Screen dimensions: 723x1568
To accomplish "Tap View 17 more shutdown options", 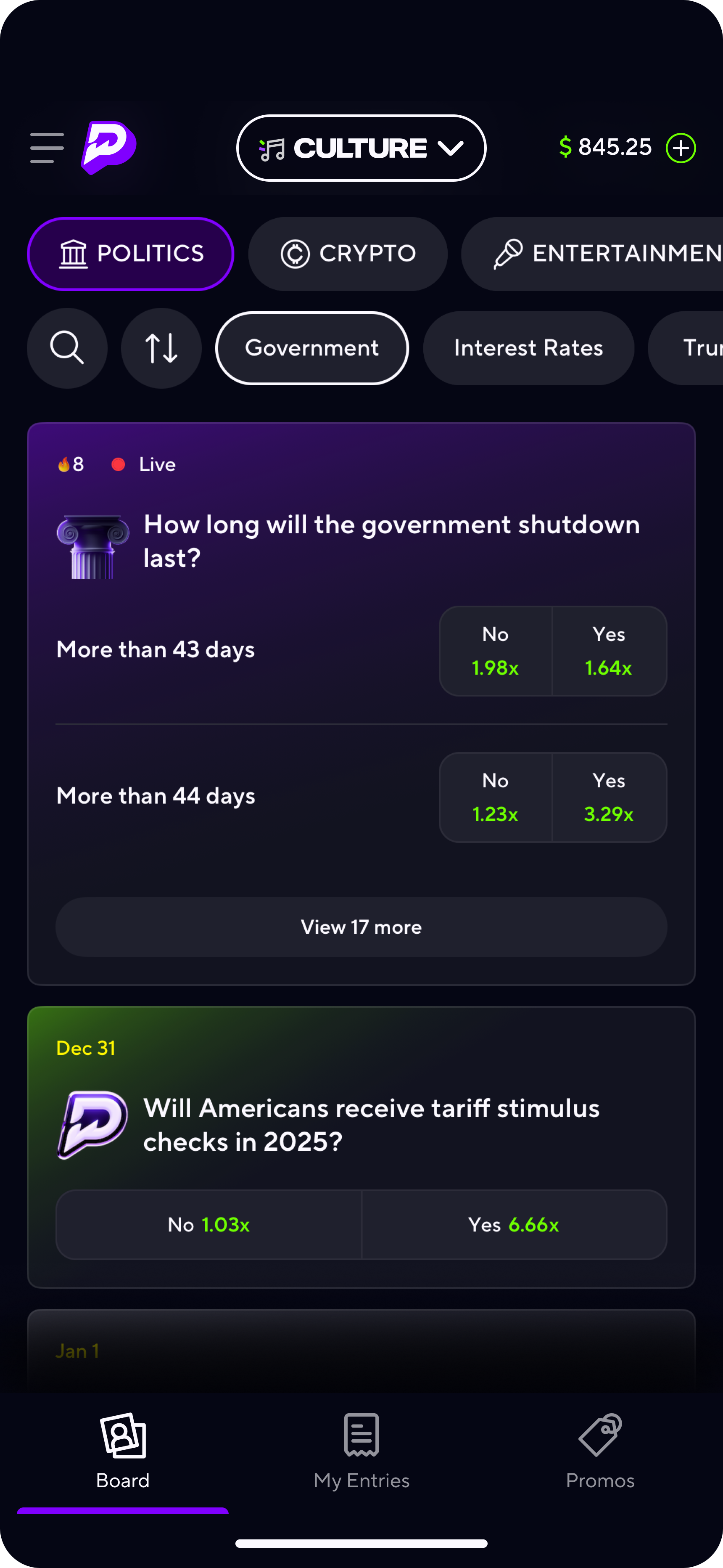I will (361, 927).
